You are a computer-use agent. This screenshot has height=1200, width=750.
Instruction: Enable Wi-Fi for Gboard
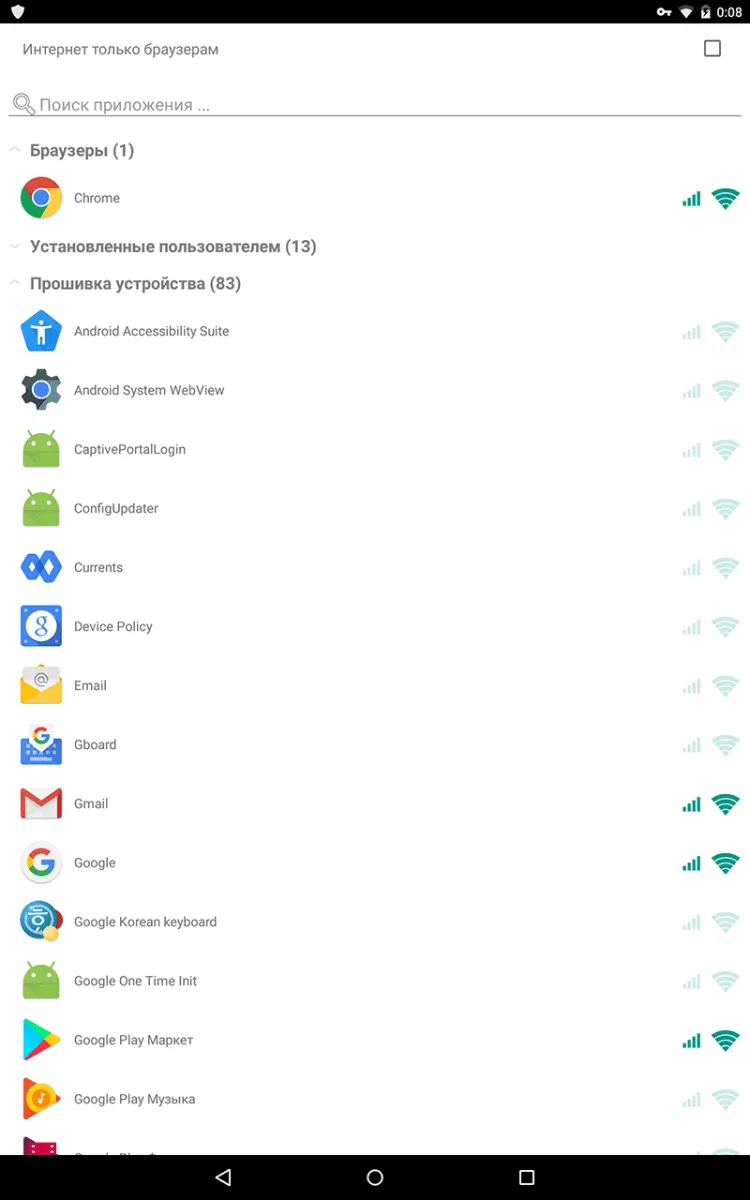point(725,744)
